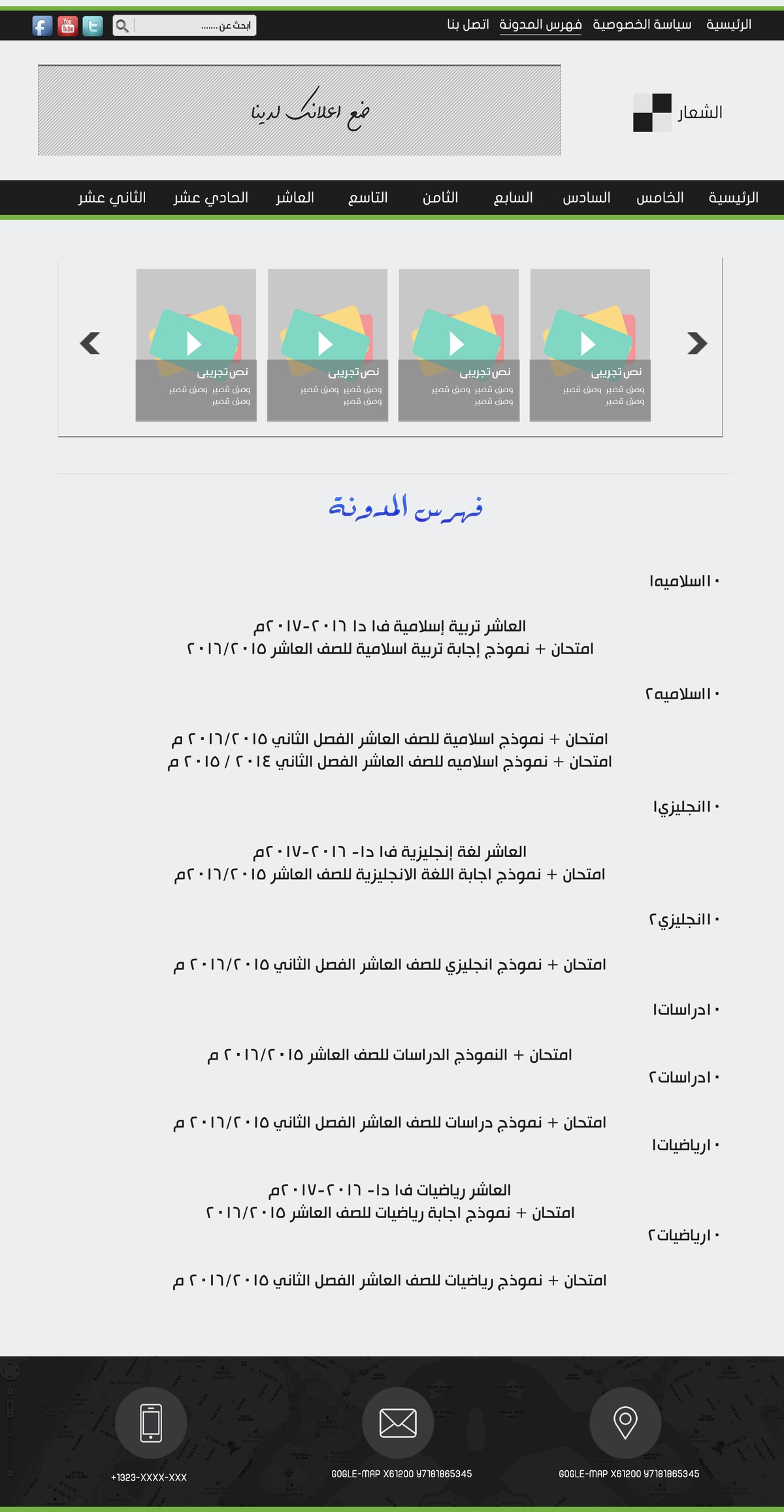Show previous slides with the left arrow
784x1512 pixels.
click(x=90, y=343)
